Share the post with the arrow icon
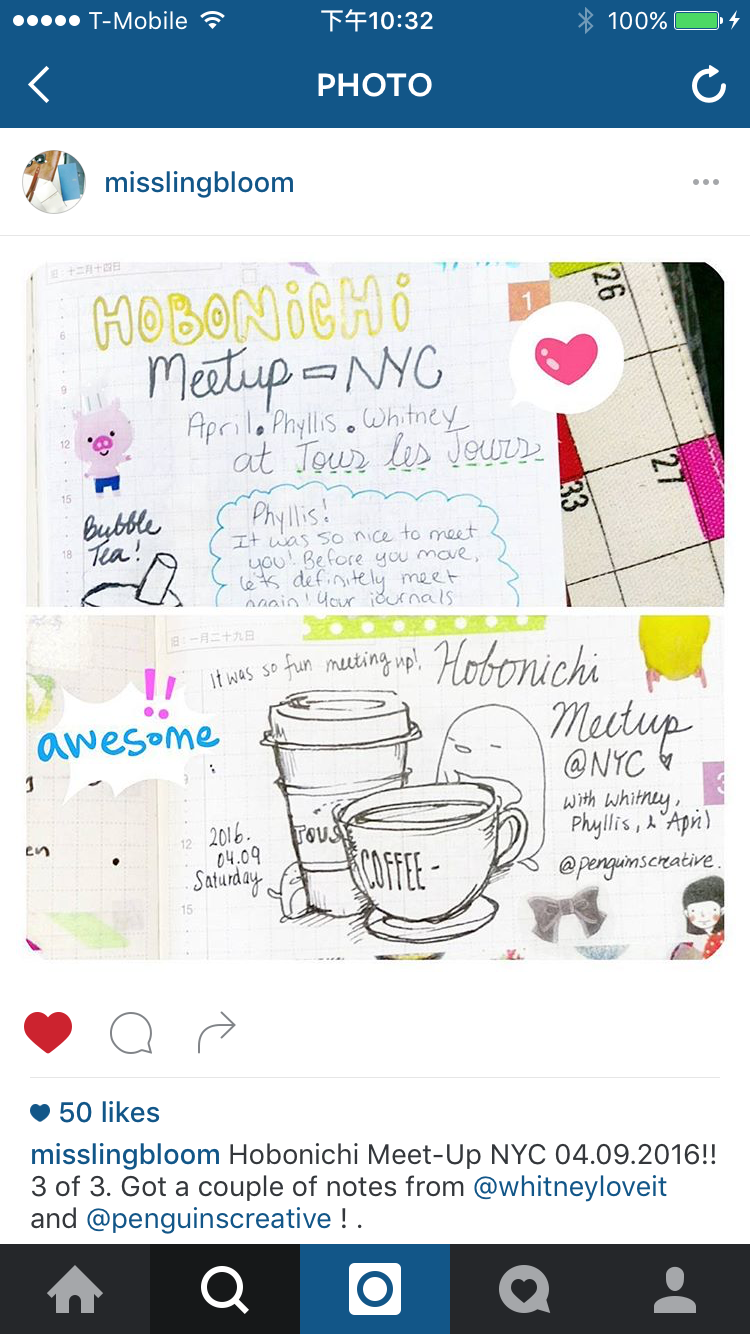 (216, 1033)
